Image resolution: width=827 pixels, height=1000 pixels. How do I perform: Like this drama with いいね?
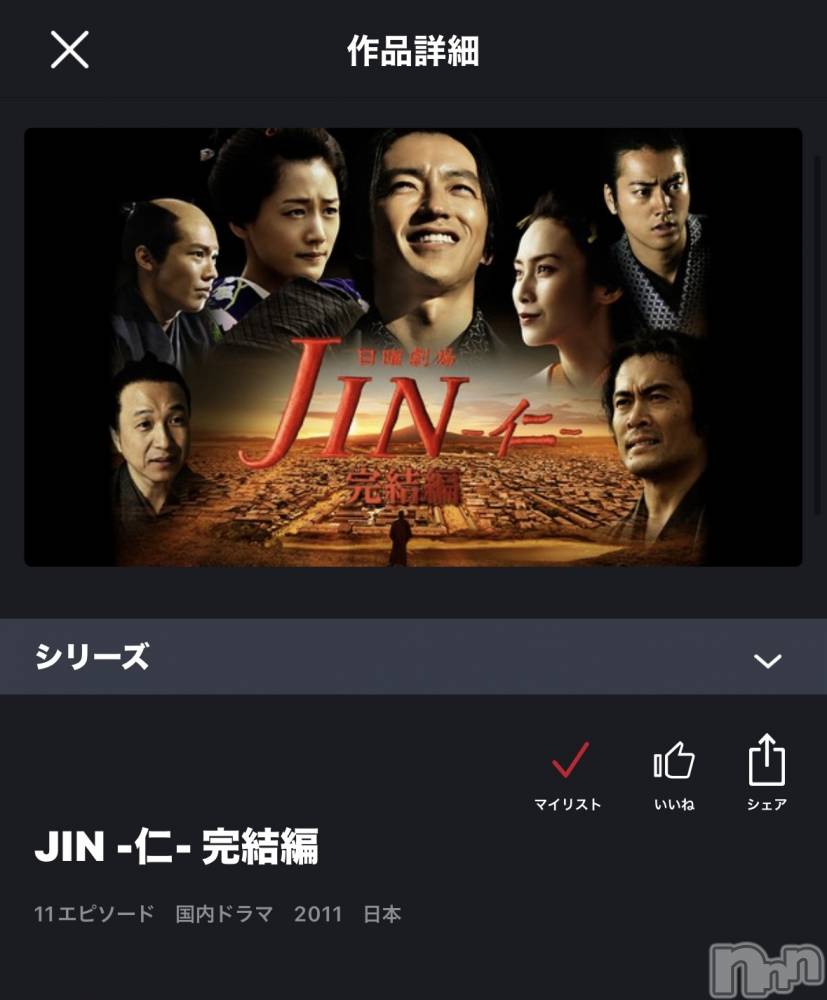click(674, 771)
